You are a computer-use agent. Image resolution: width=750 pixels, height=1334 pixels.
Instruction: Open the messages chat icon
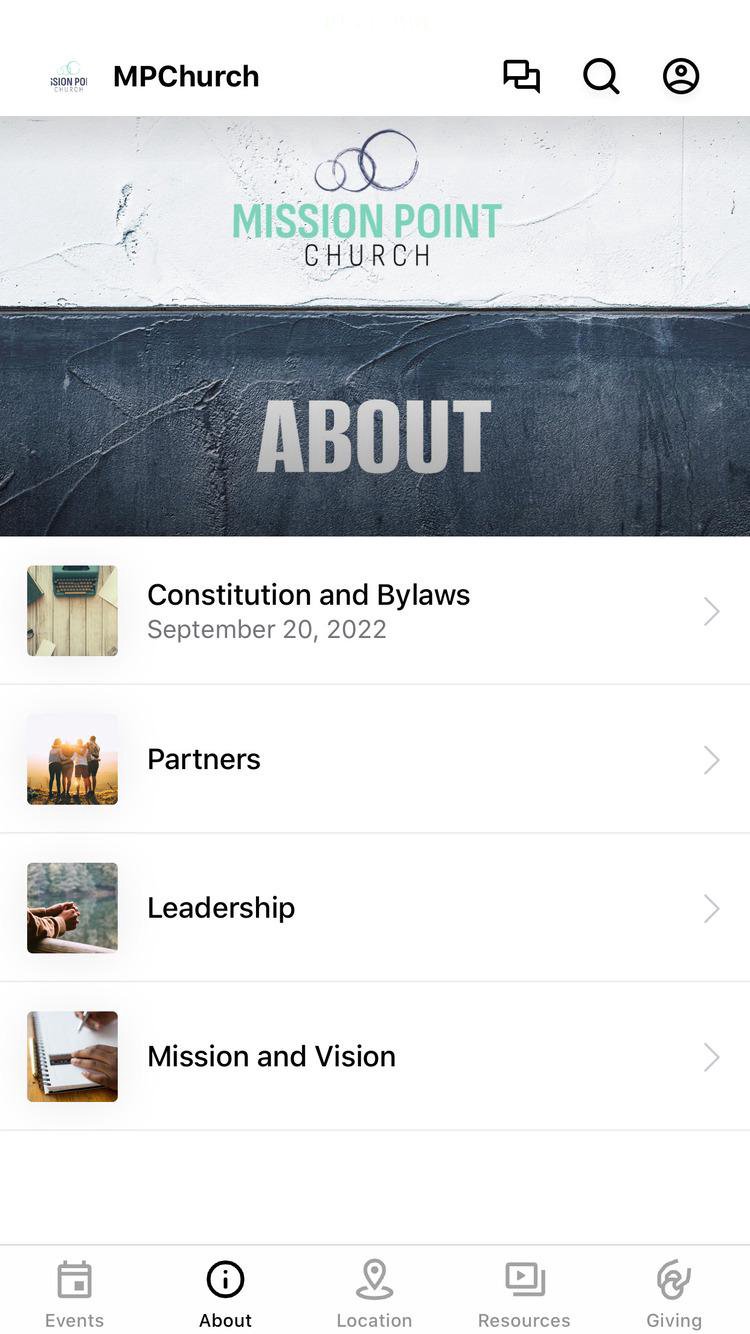[x=521, y=76]
